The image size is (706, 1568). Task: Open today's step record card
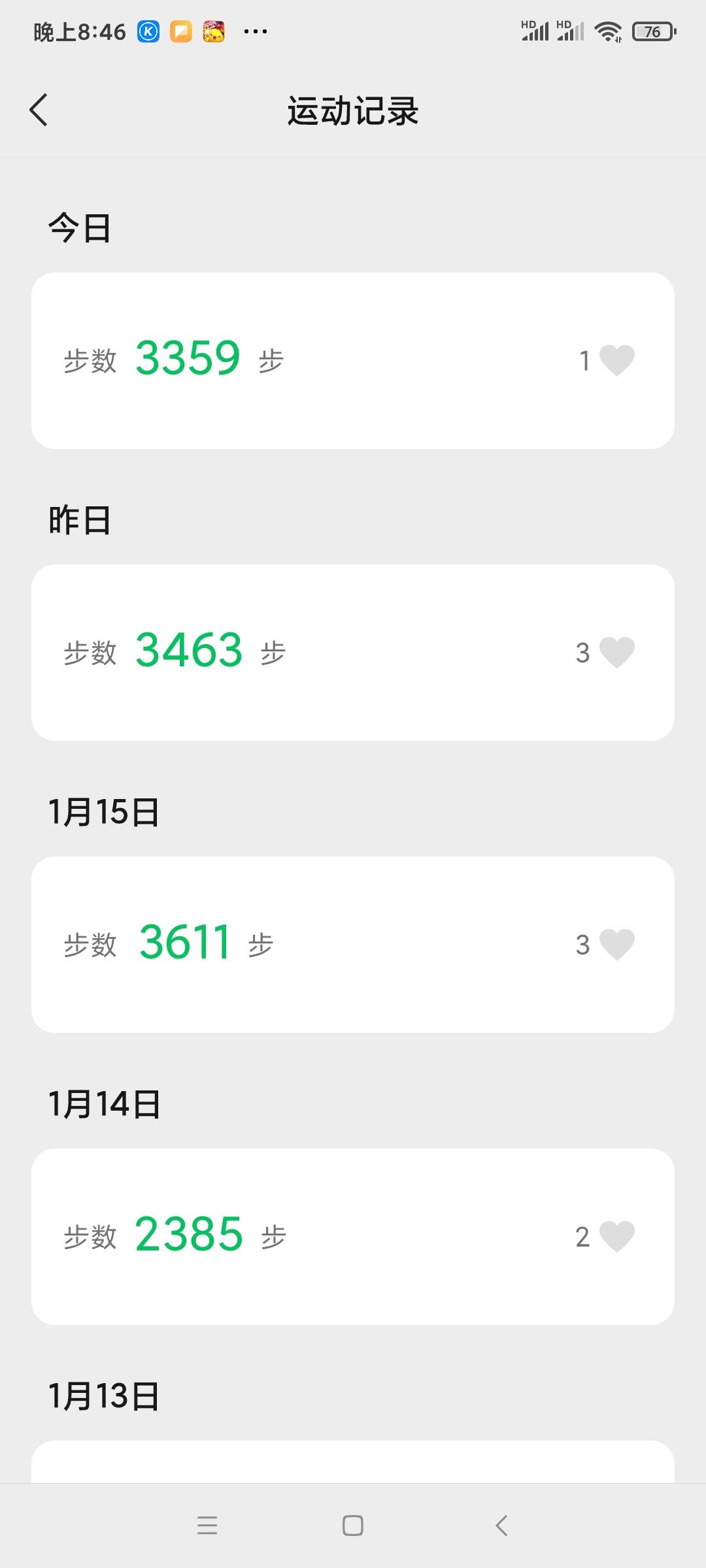click(x=353, y=359)
